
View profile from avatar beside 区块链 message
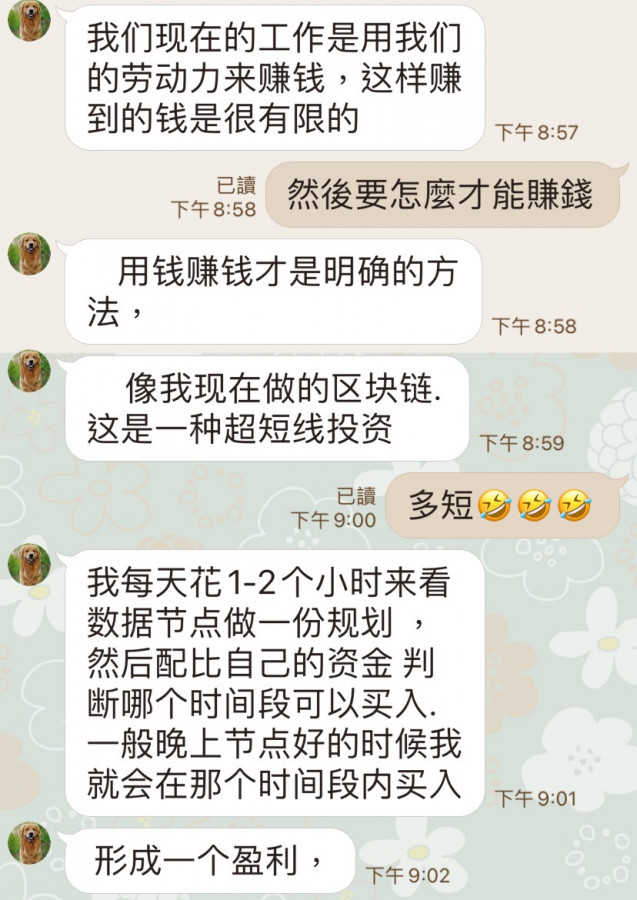[x=29, y=371]
